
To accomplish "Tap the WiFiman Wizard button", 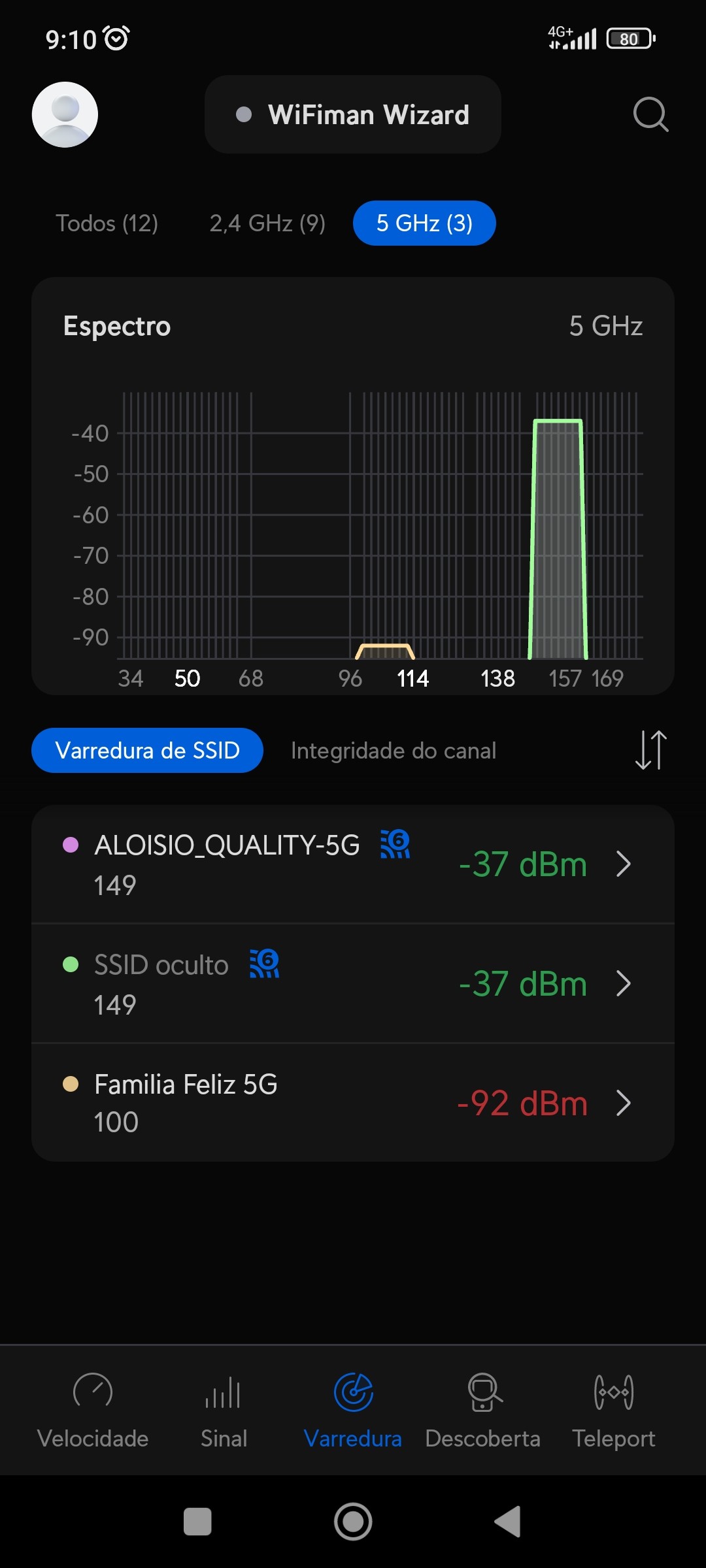I will (353, 114).
